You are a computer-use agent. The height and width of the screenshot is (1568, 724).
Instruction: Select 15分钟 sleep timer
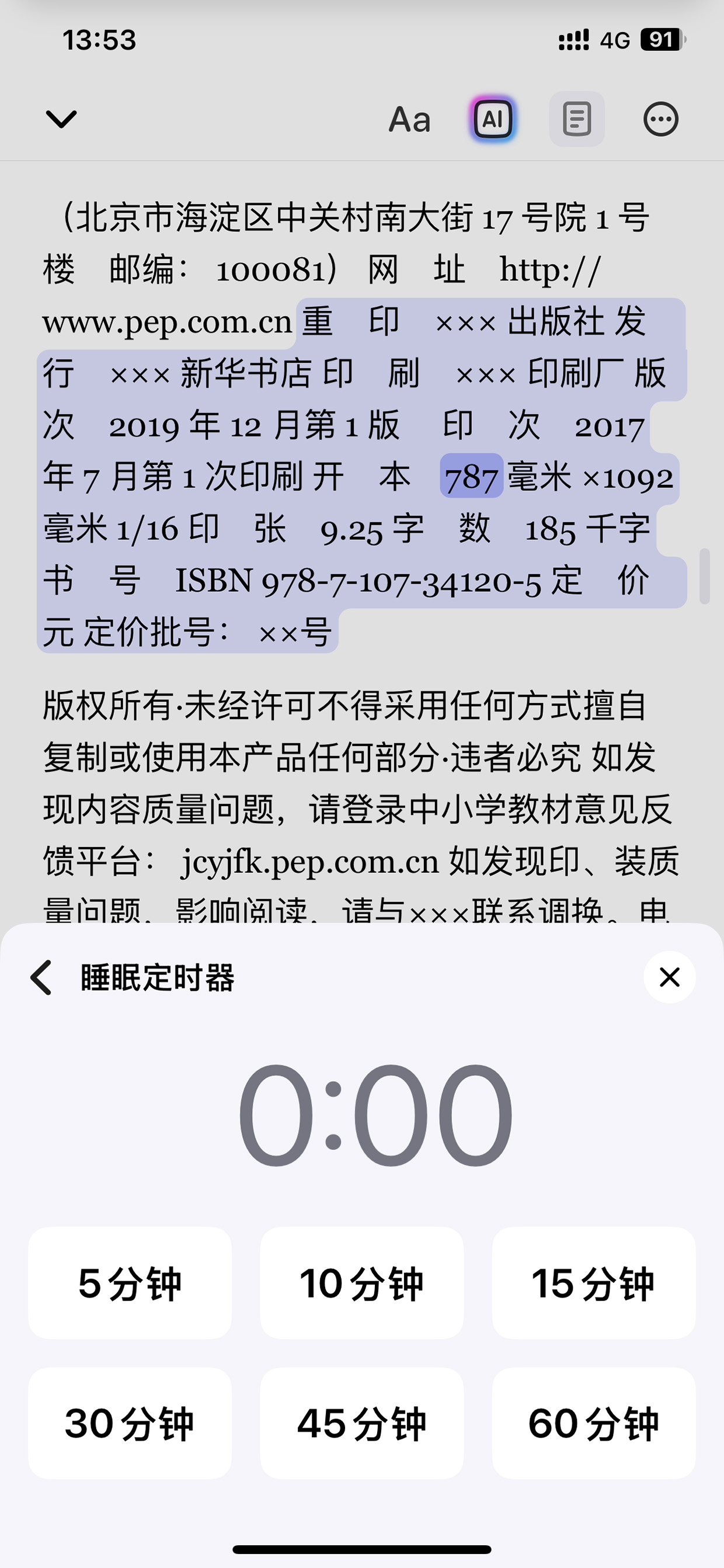click(593, 1282)
